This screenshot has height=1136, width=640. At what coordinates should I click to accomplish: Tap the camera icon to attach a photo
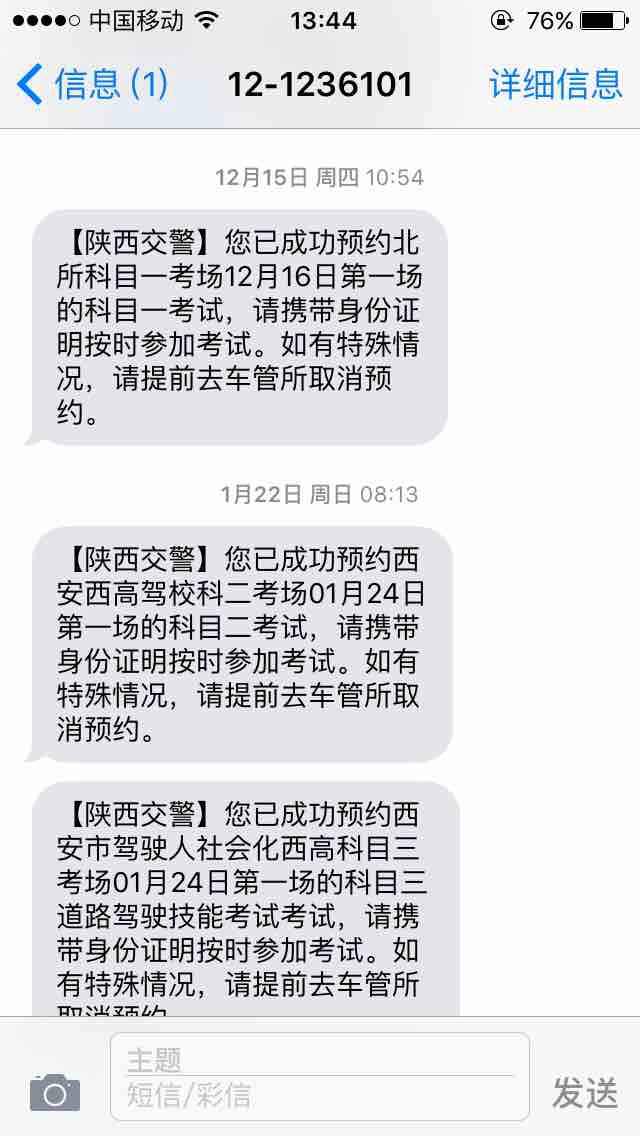point(55,1093)
